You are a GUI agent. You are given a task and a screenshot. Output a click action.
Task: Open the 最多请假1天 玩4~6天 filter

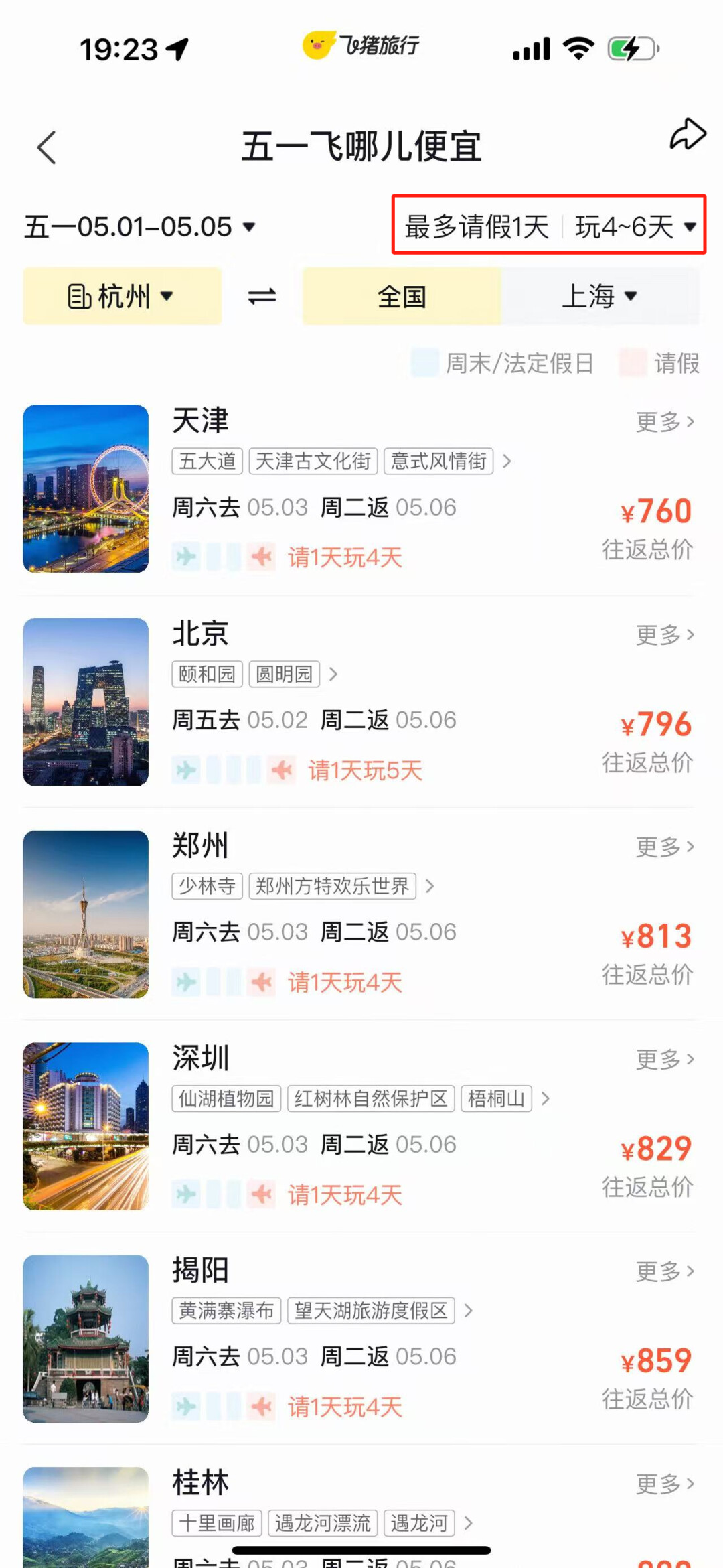549,226
